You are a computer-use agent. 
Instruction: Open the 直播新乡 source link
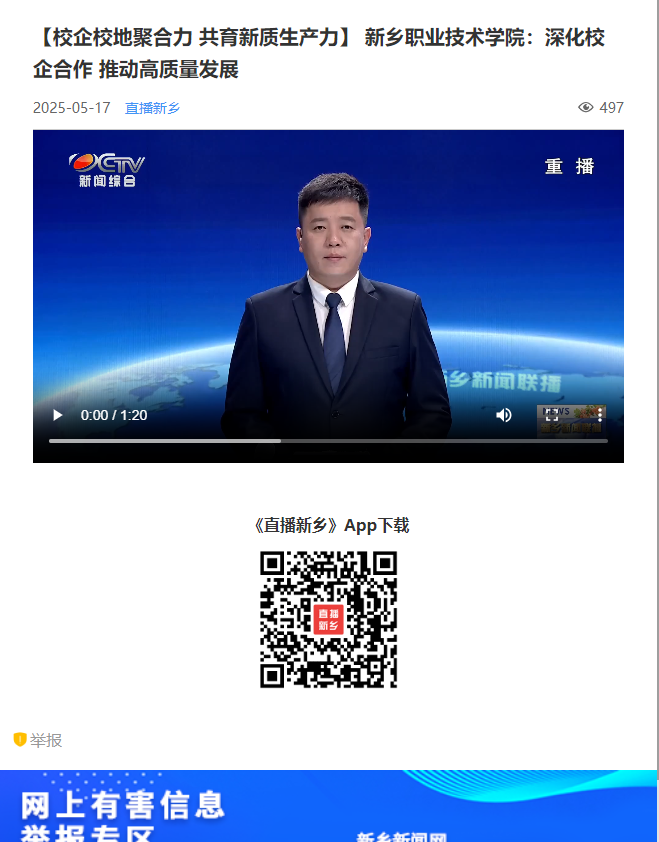coord(152,108)
